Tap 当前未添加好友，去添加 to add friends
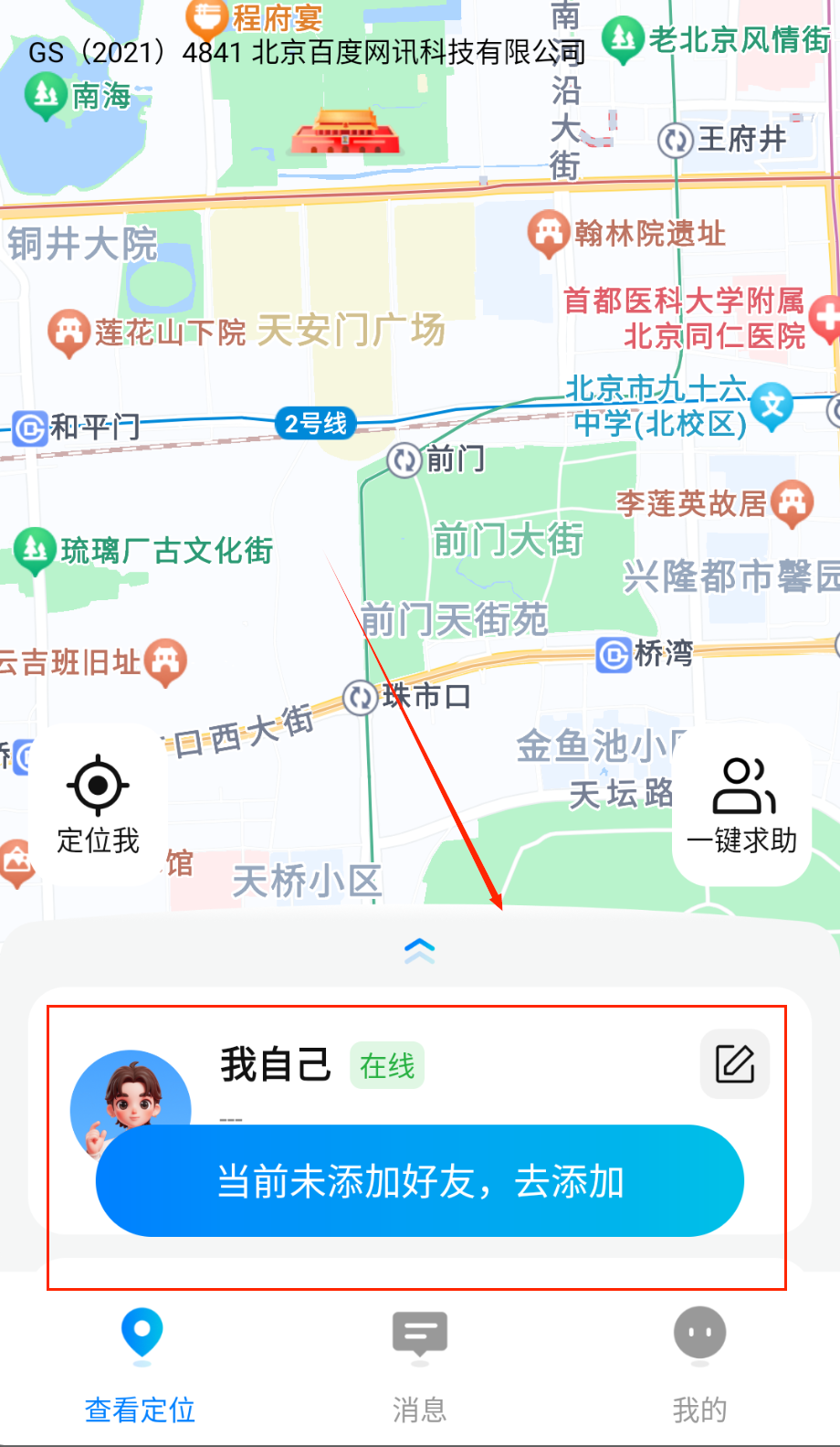 click(x=419, y=1181)
